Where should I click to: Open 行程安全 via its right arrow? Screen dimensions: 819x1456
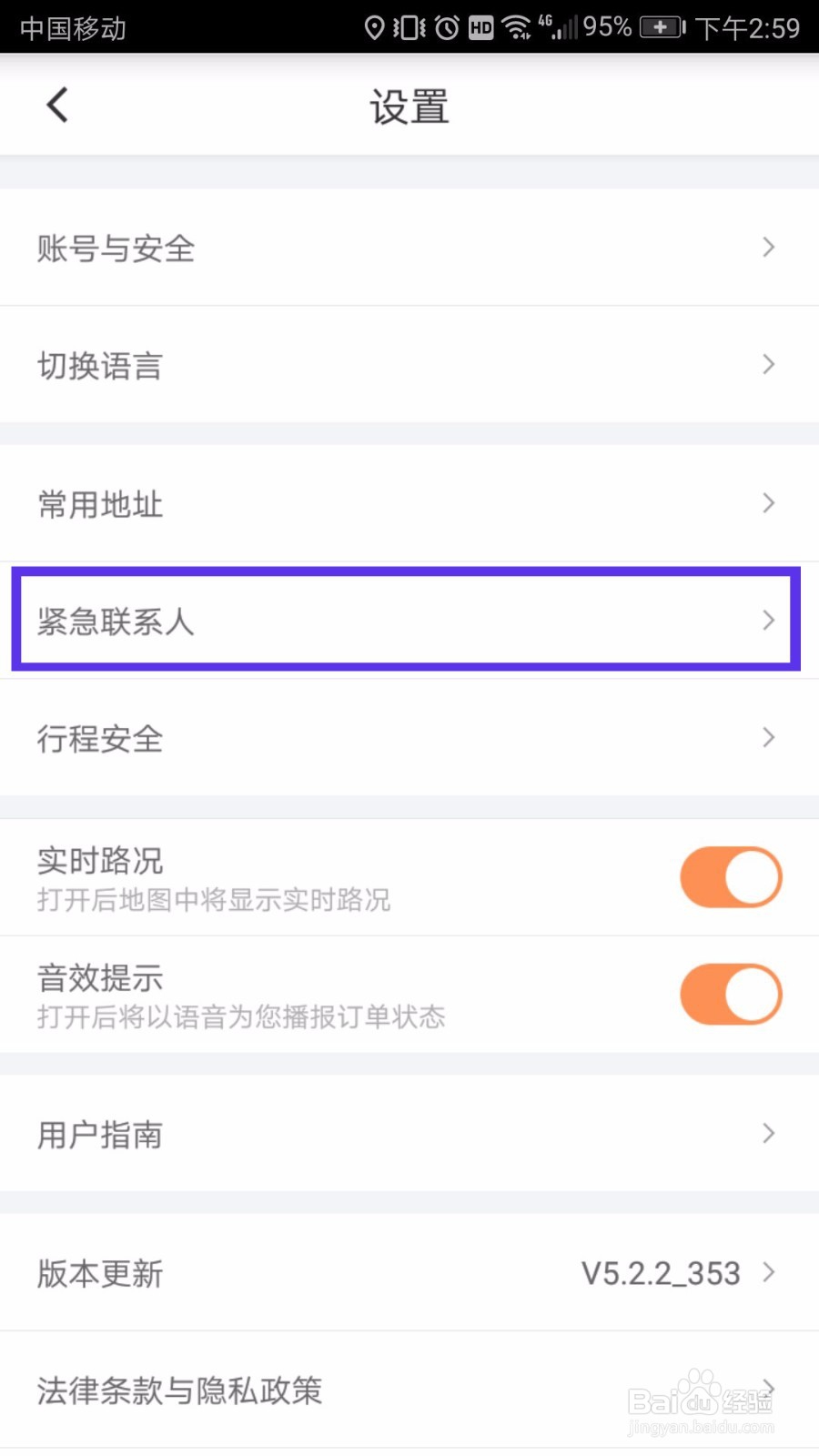(x=767, y=737)
